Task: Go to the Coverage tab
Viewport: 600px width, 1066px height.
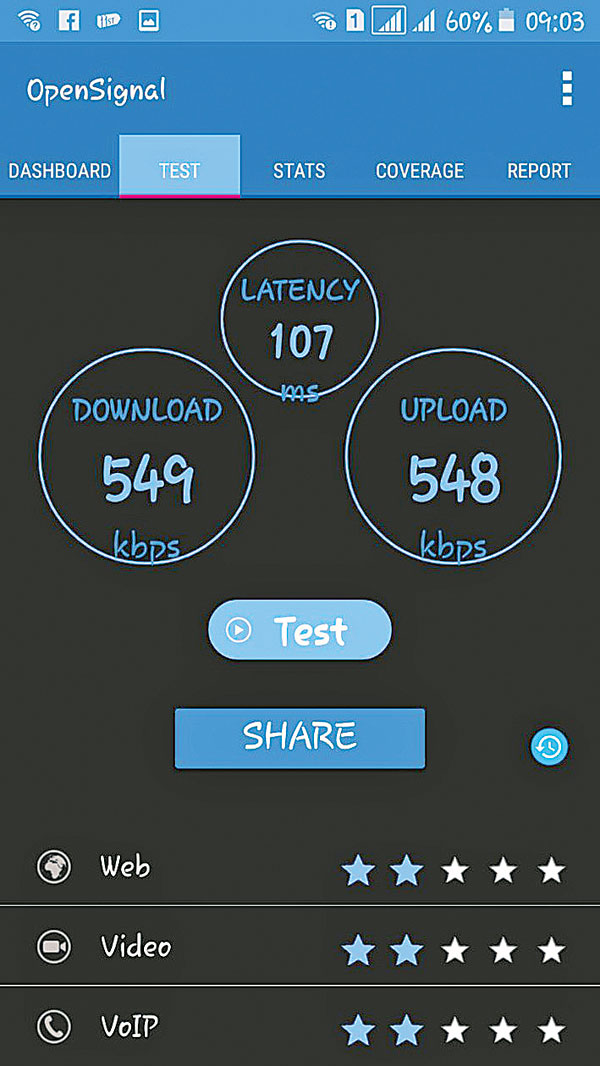Action: coord(419,170)
